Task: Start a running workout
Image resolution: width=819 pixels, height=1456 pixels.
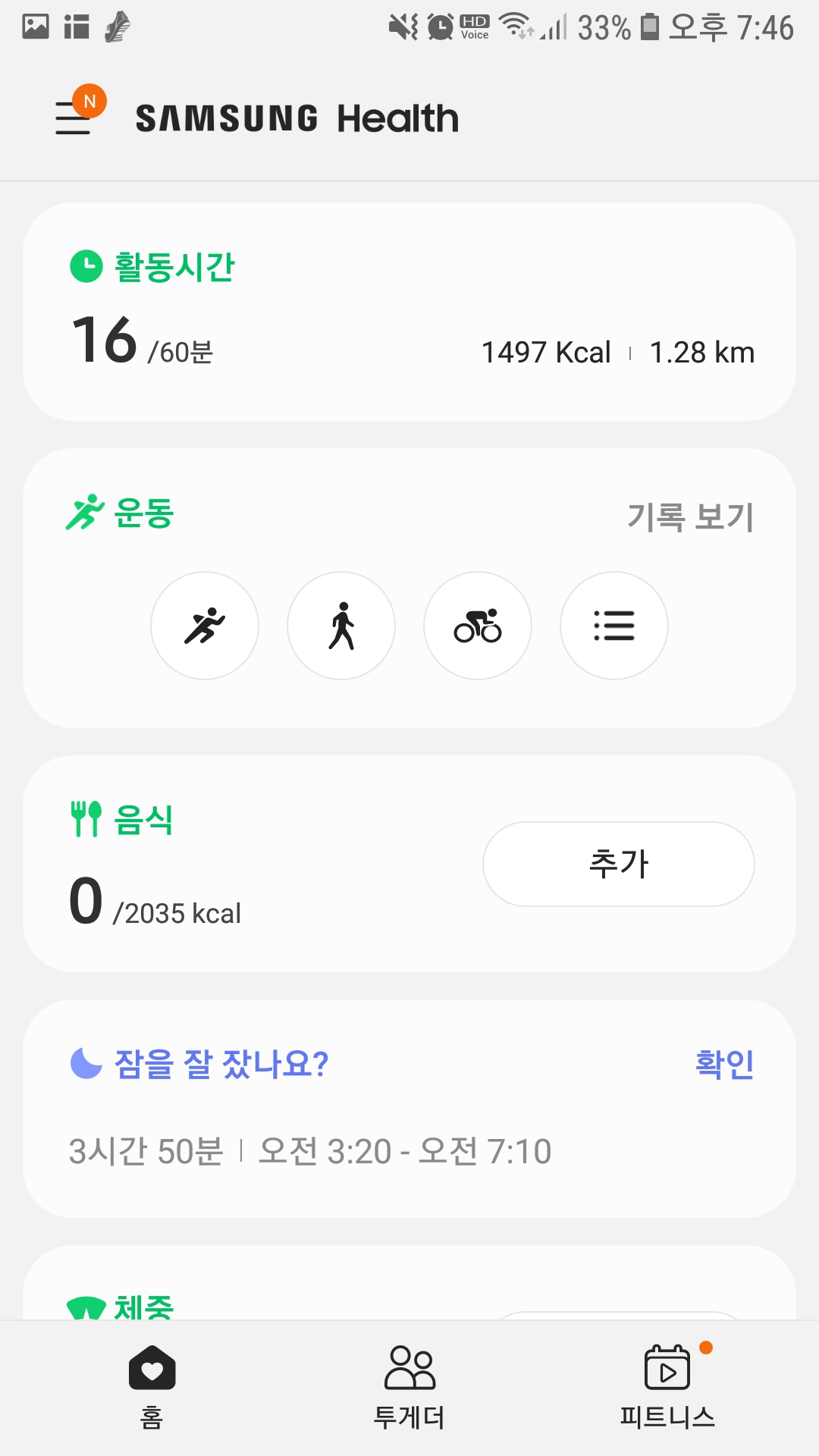Action: (x=205, y=626)
